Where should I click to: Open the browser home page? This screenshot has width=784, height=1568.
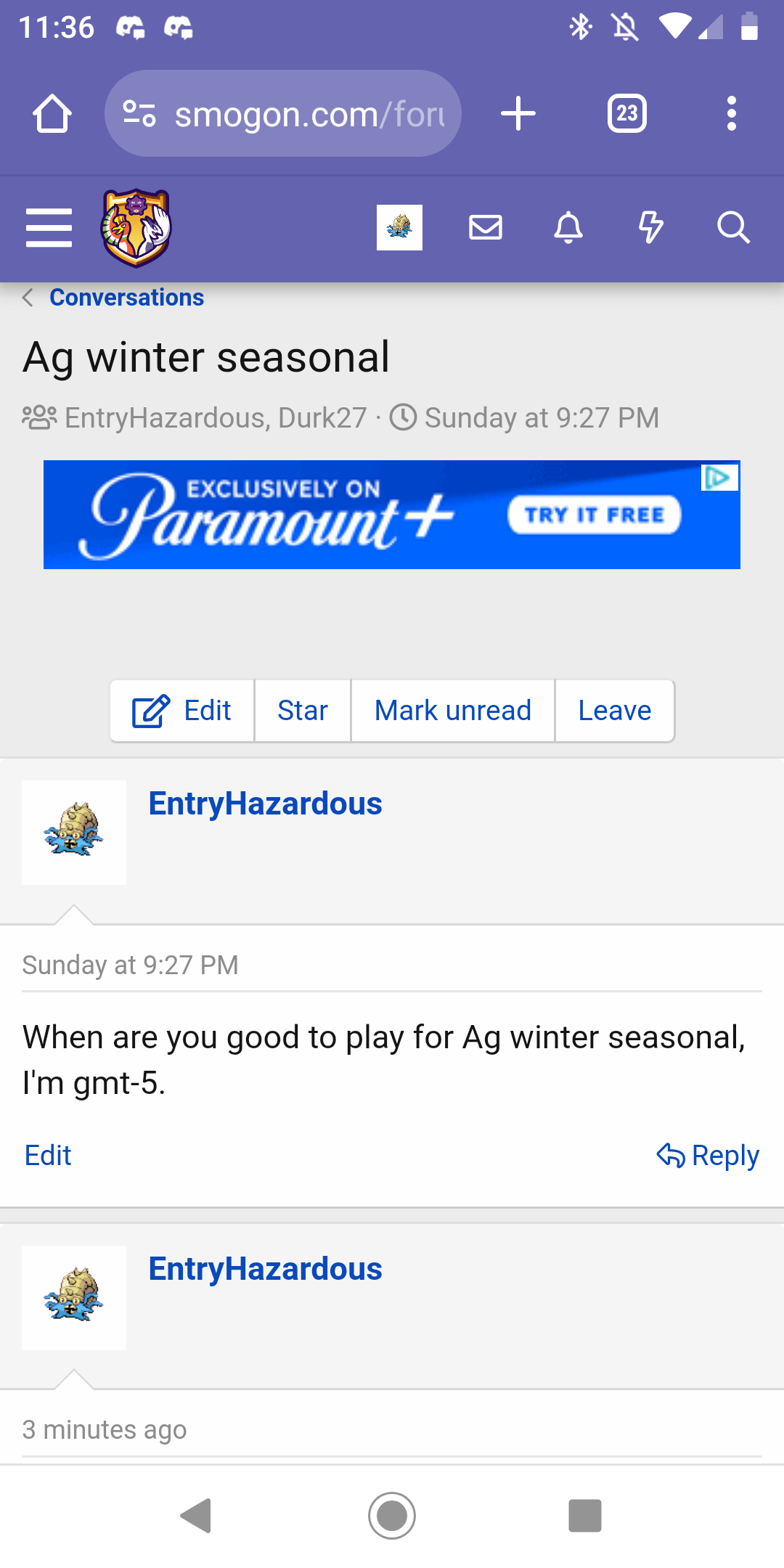pyautogui.click(x=52, y=113)
